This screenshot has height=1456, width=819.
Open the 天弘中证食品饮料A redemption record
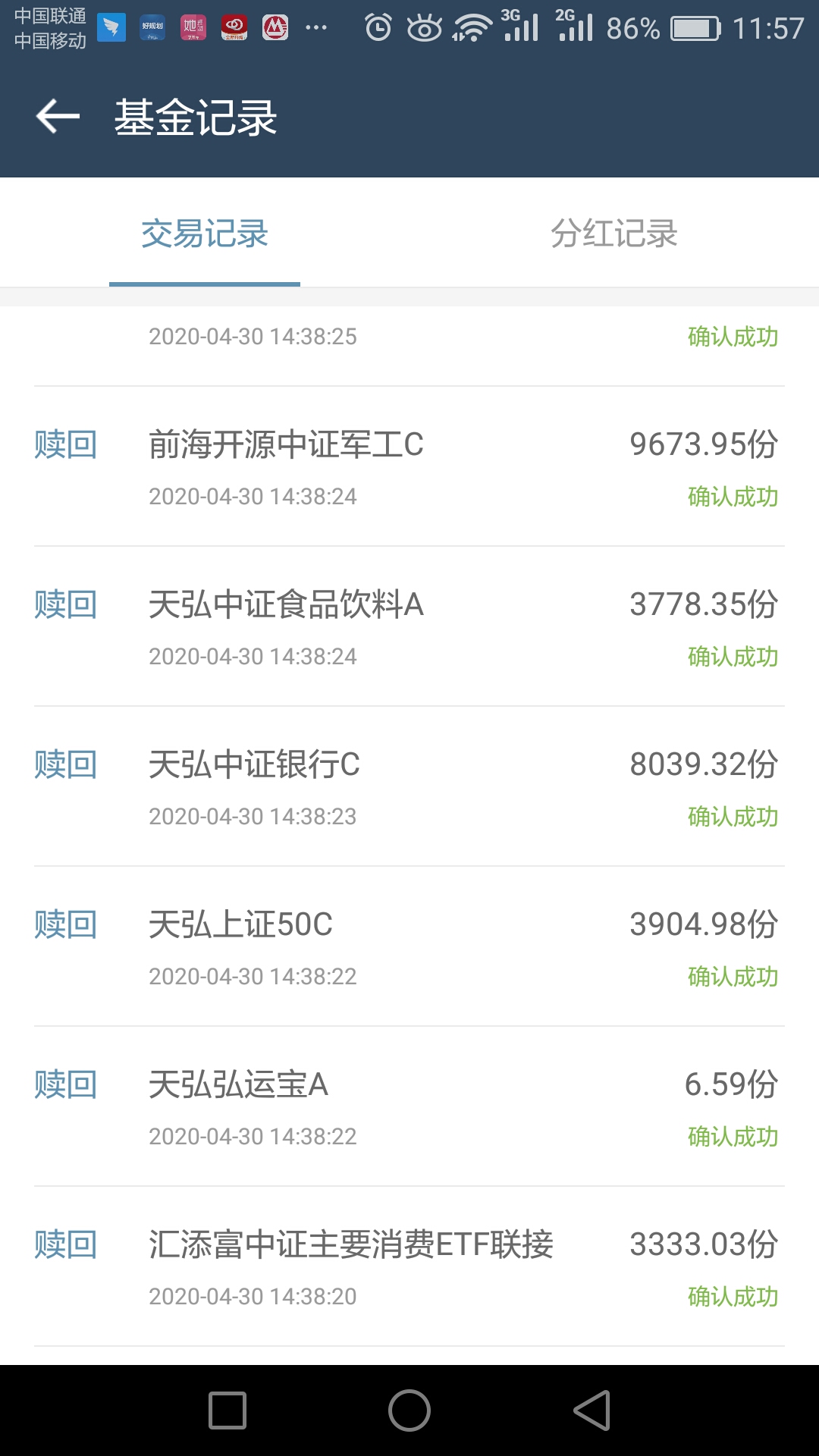[x=409, y=627]
